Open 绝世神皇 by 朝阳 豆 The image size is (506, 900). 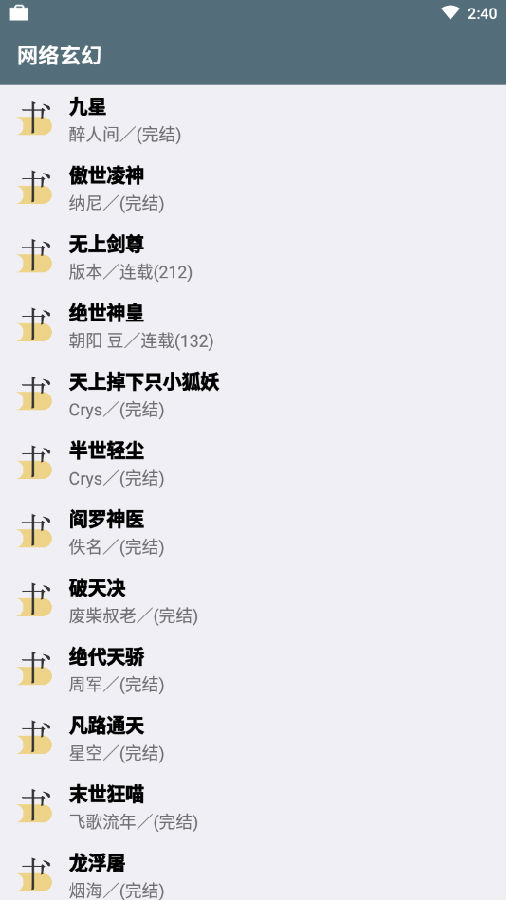(253, 326)
